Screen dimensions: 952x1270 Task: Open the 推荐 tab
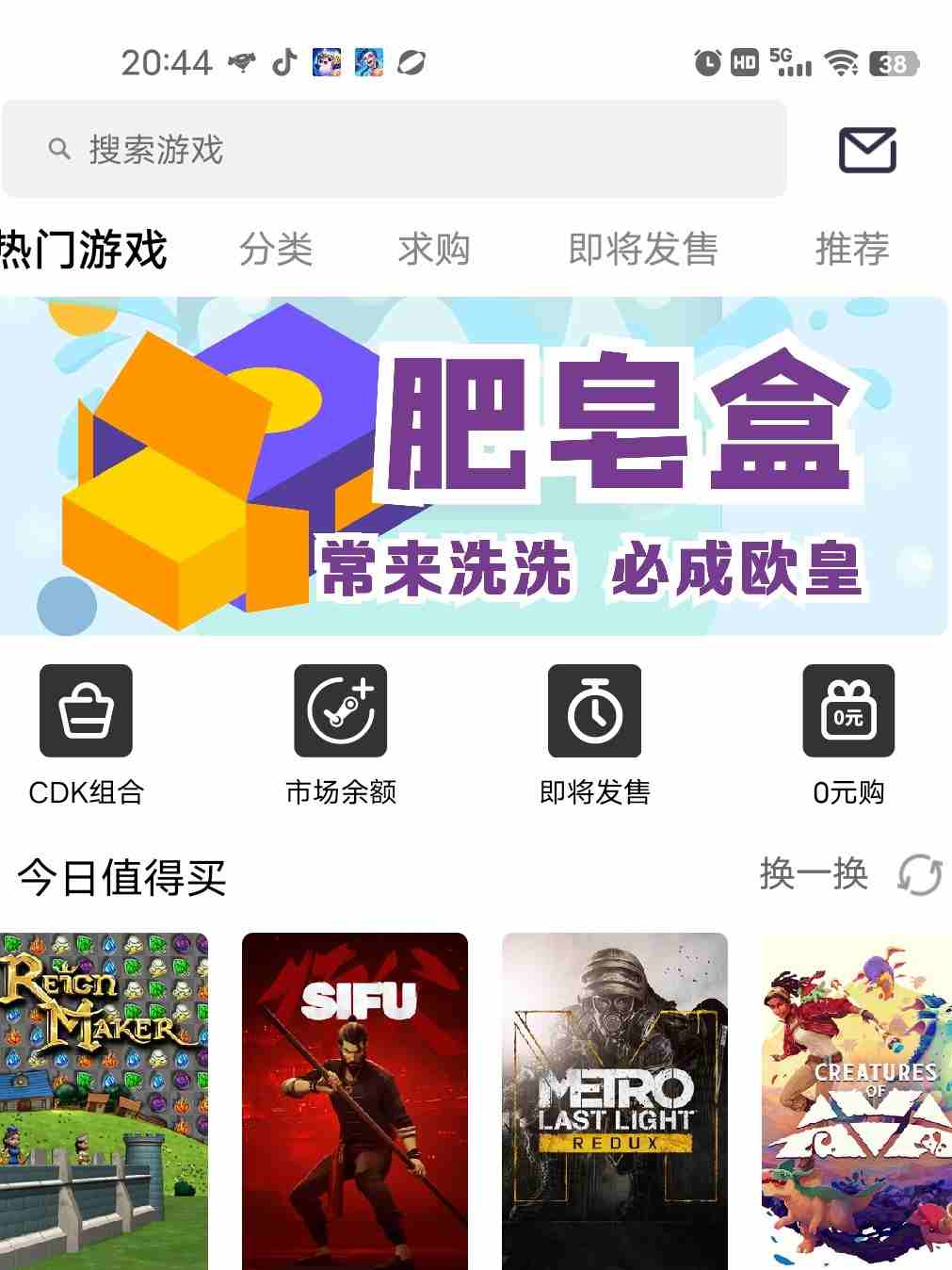click(x=851, y=250)
